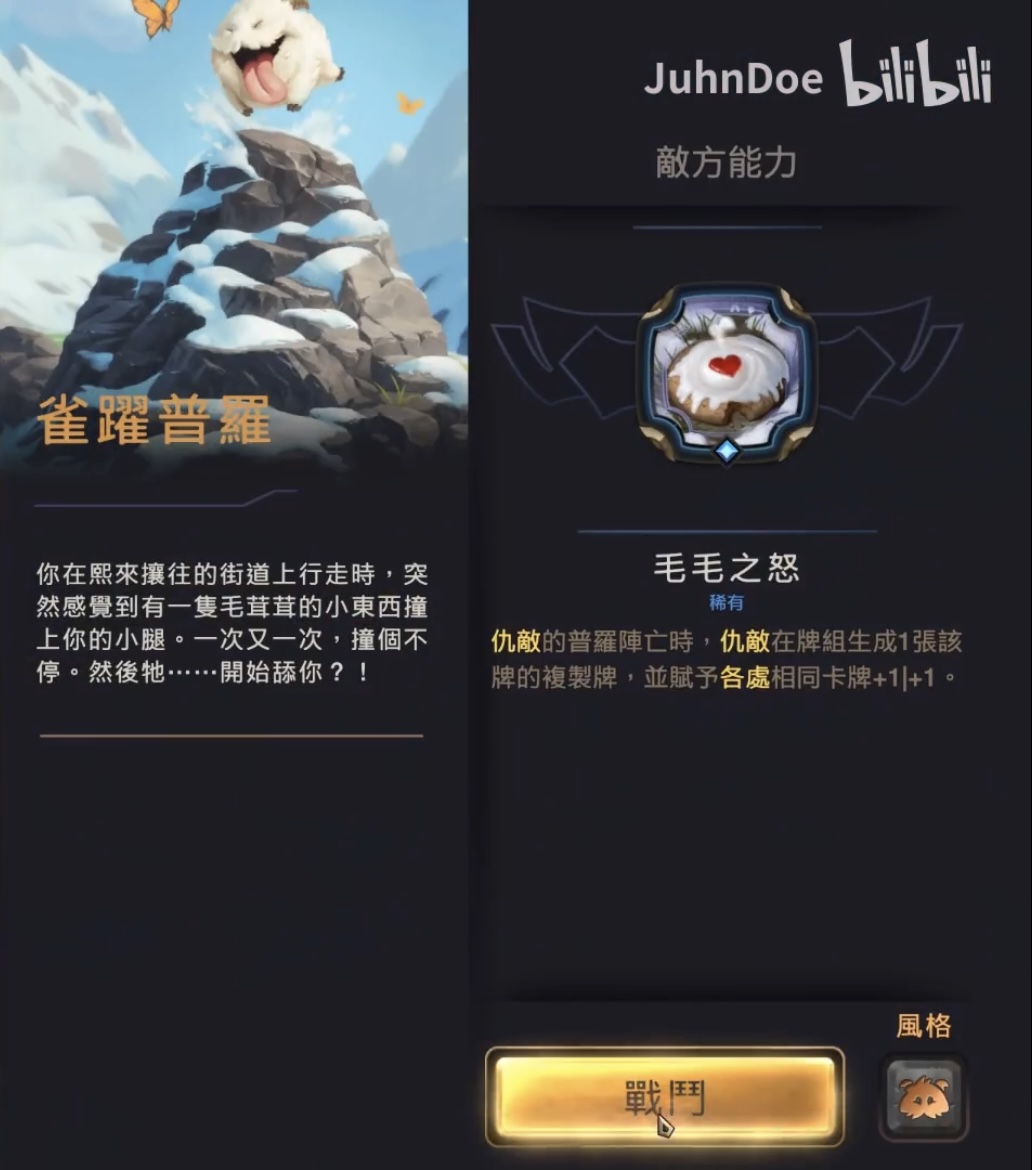1032x1170 pixels.
Task: Start the fight with the 戰鬥 button
Action: tap(665, 1097)
